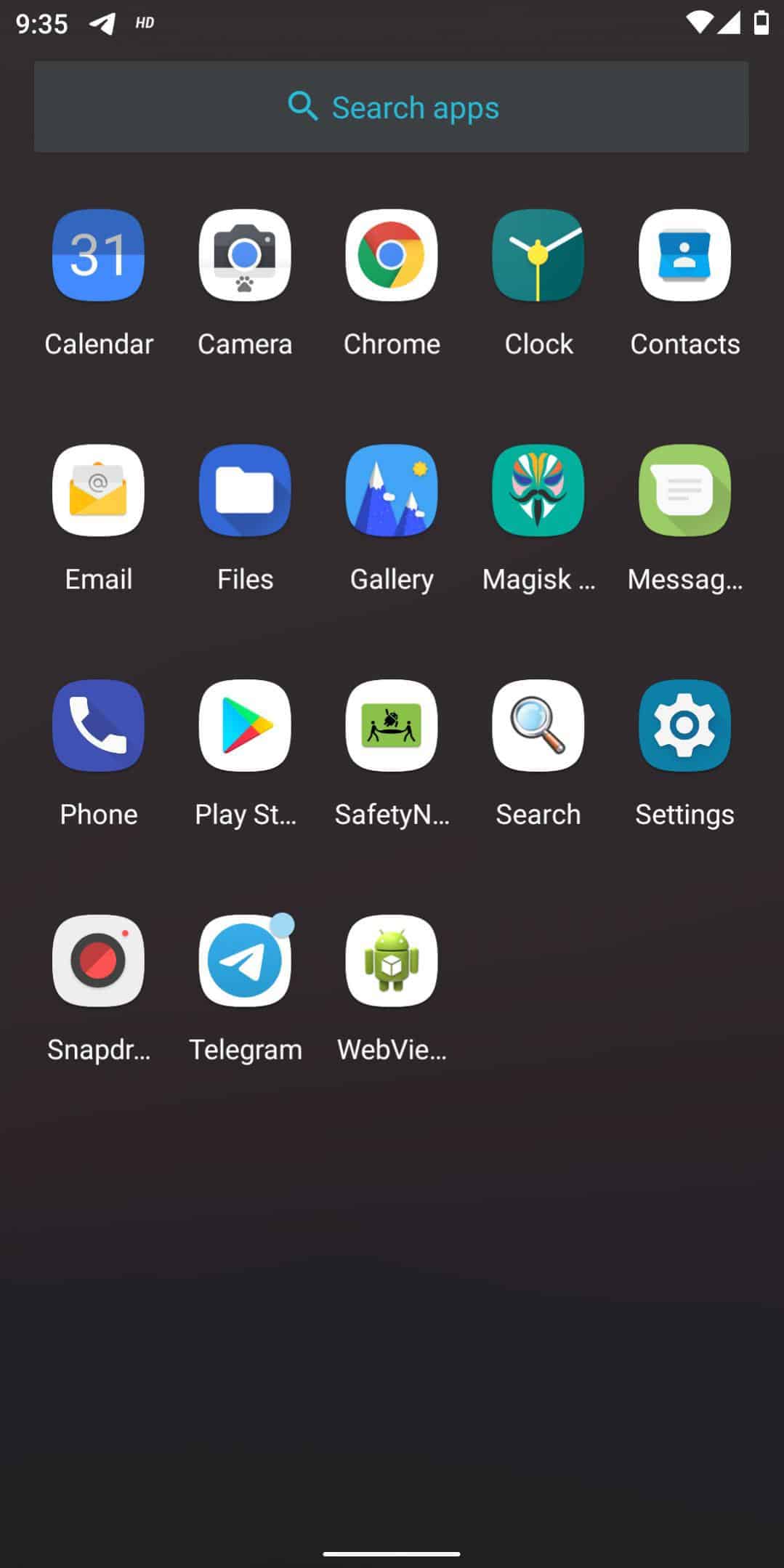784x1568 pixels.
Task: Open the Telegram app
Action: pos(245,961)
